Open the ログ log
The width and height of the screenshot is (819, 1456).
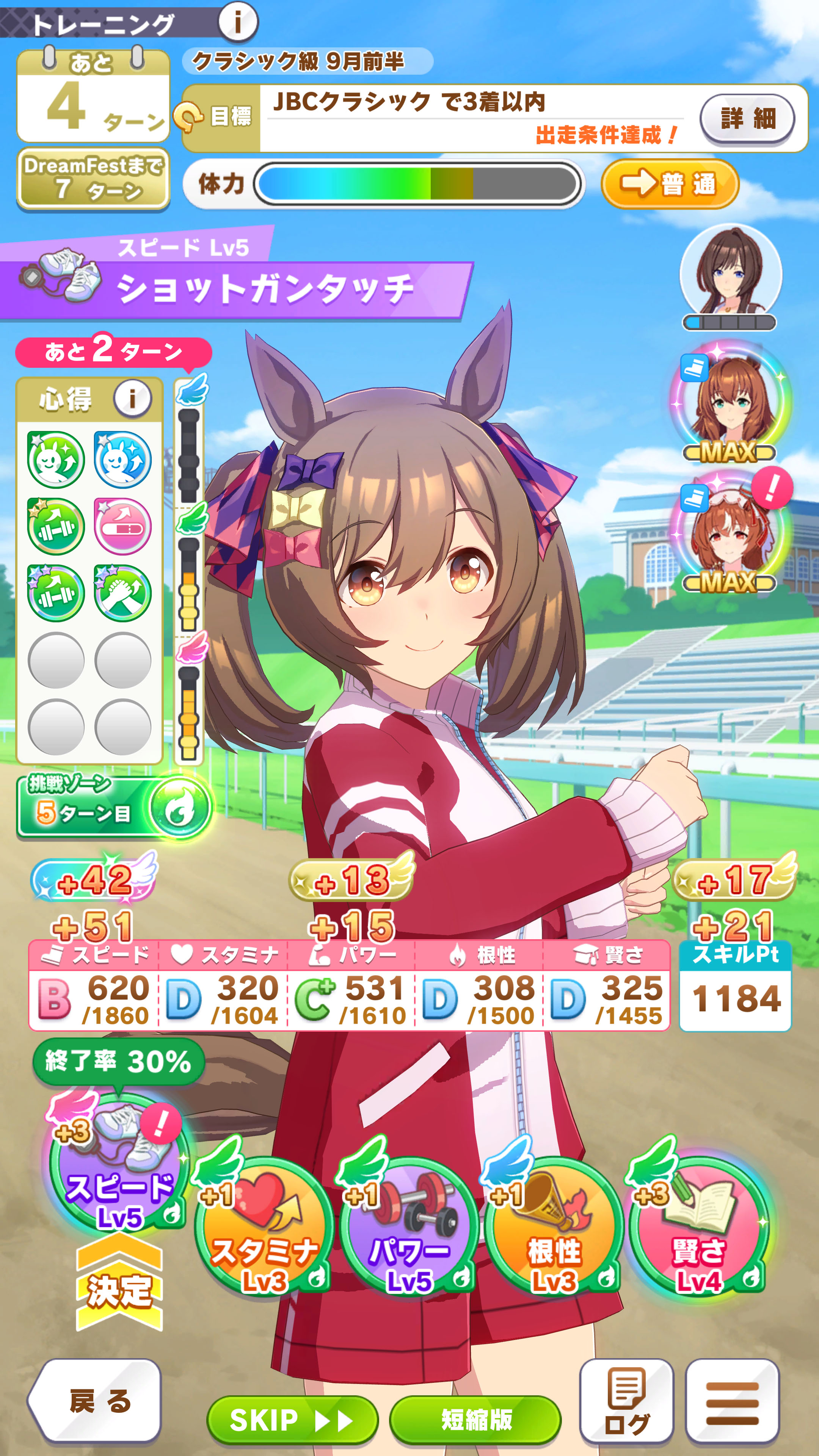click(626, 1401)
